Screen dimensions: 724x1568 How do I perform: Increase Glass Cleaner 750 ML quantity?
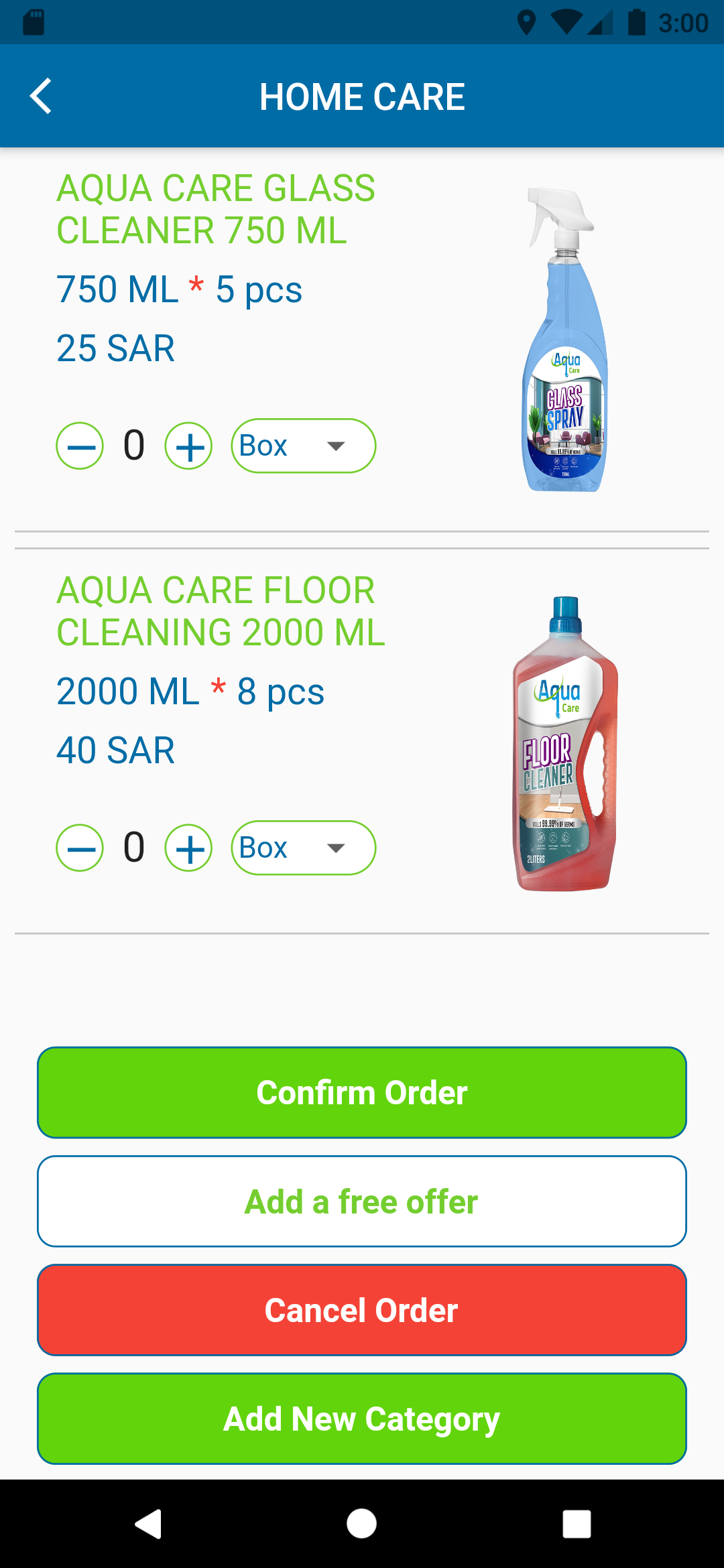[x=189, y=446]
